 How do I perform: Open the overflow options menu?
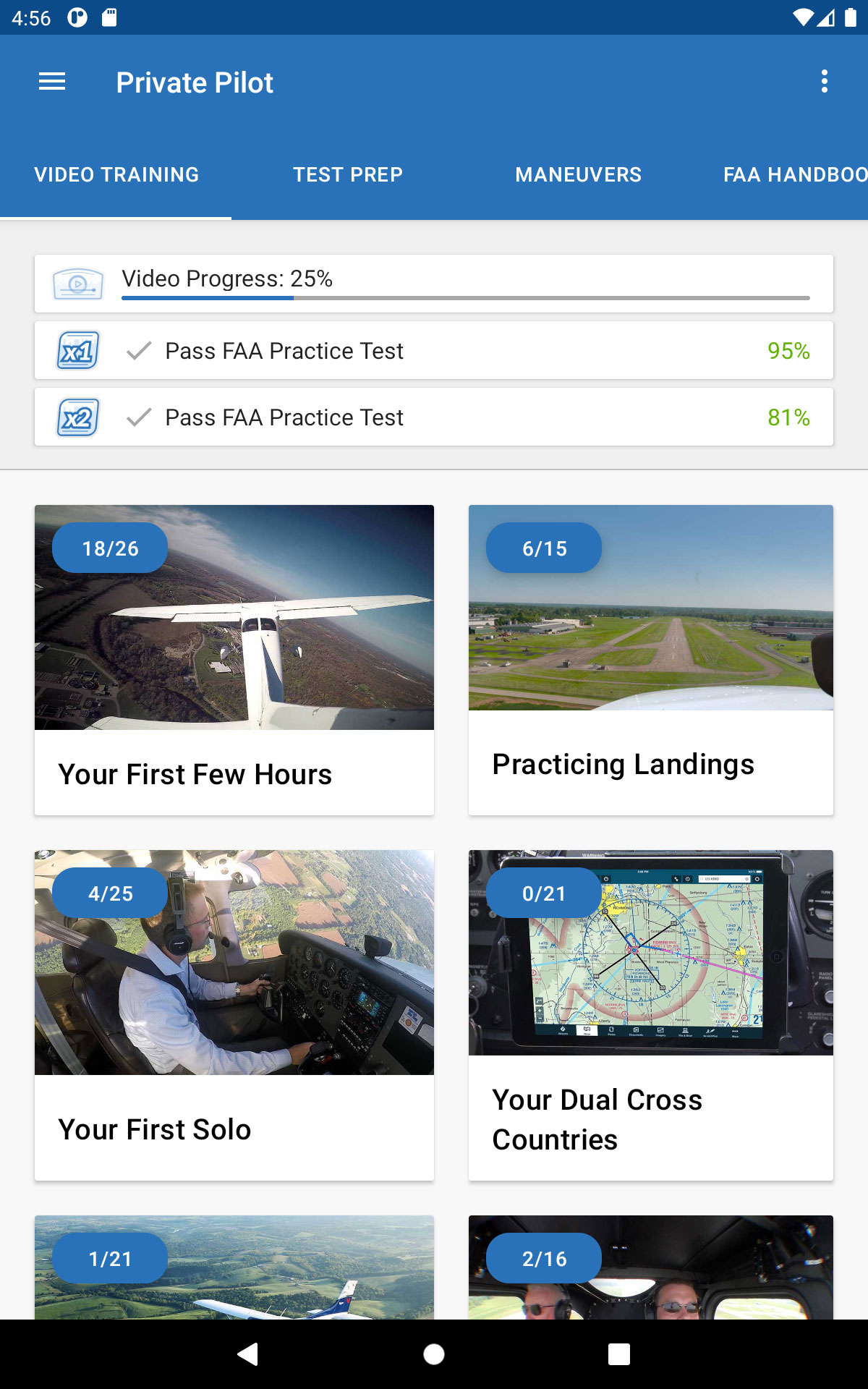pos(824,82)
